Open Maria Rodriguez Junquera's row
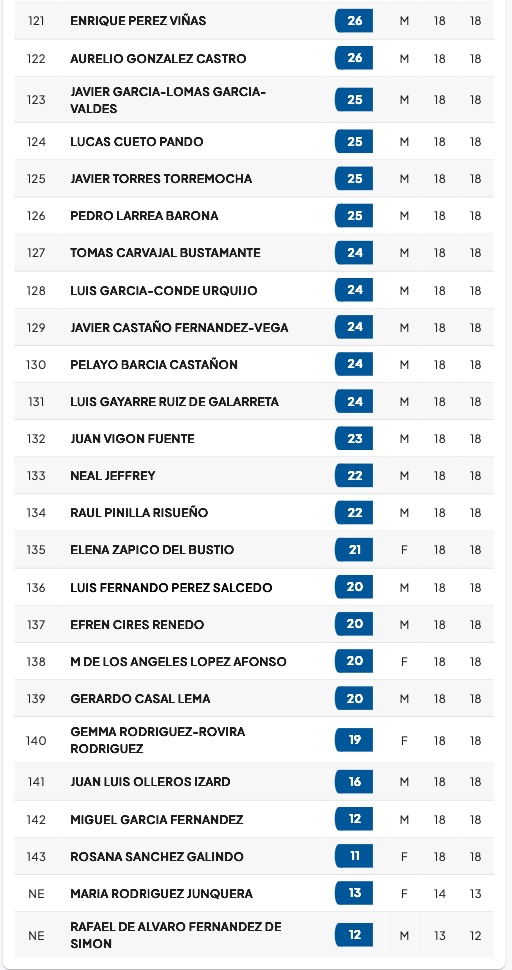The image size is (512, 970). click(254, 893)
